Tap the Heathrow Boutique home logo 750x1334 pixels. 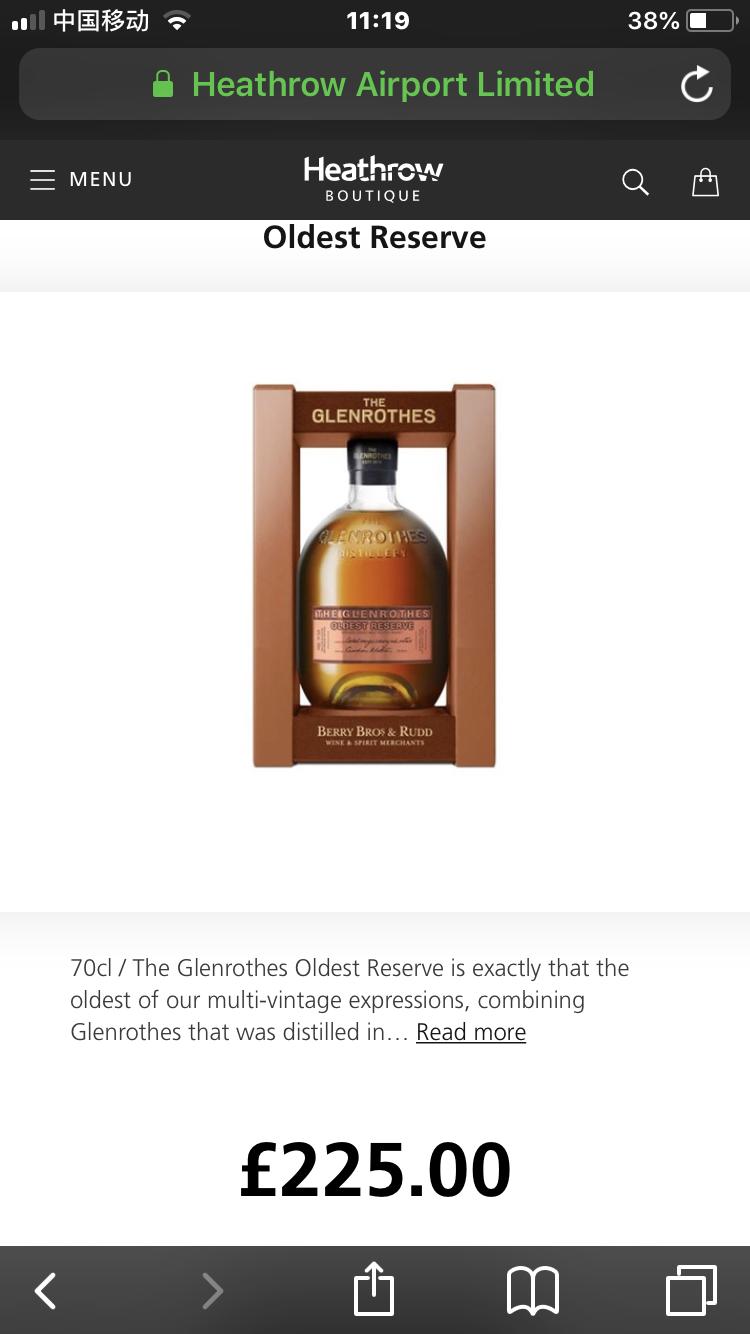click(x=373, y=179)
